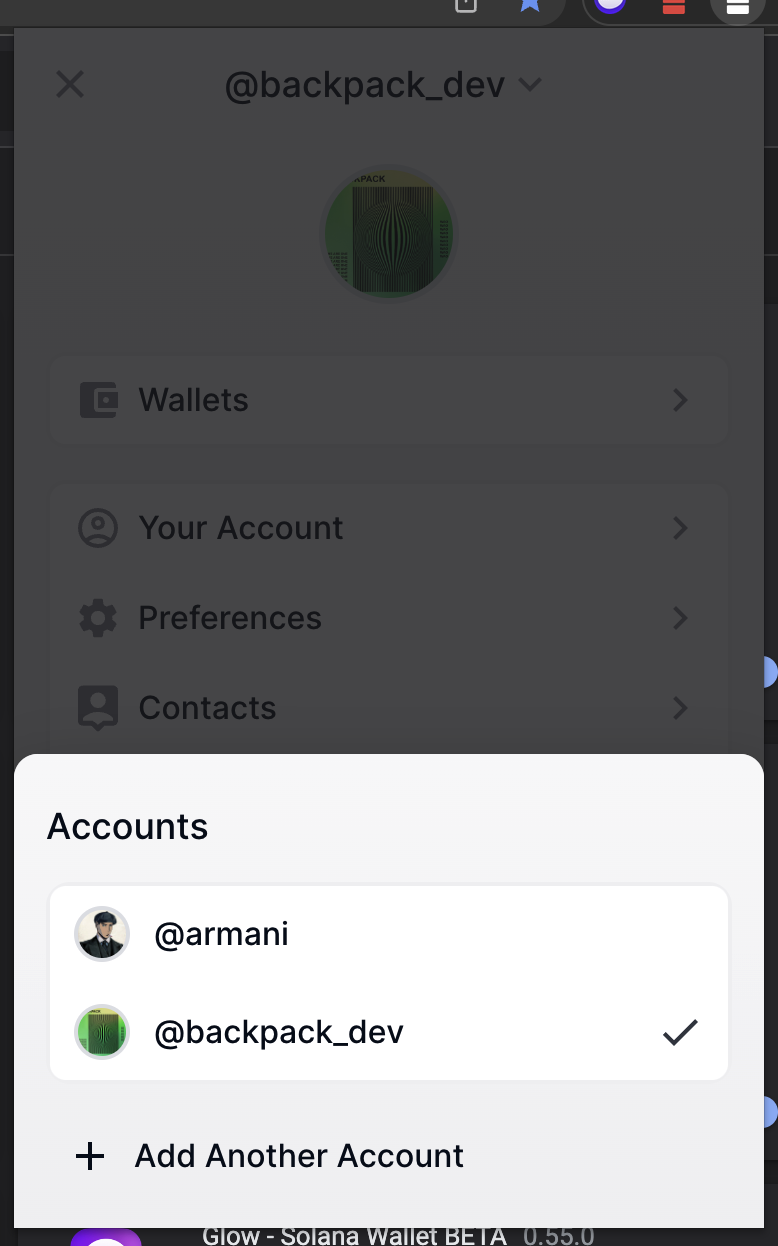
Task: Click the Glow wallet purple icon
Action: tap(107, 1241)
